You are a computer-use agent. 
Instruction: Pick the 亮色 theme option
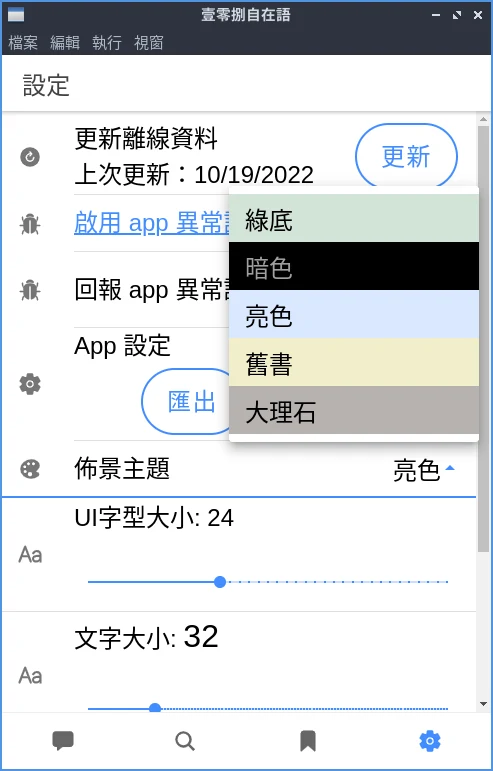(x=354, y=314)
